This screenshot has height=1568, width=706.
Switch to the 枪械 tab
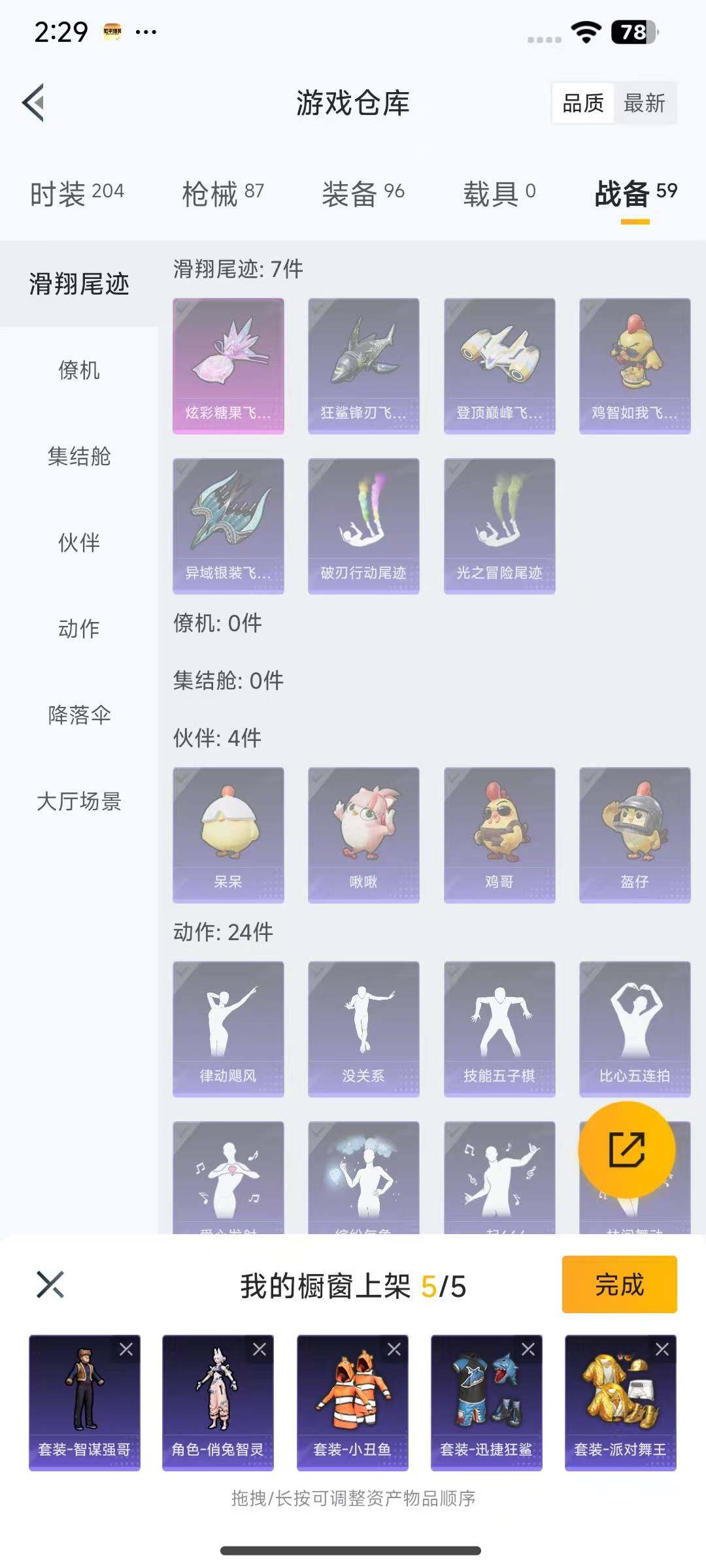(x=222, y=193)
